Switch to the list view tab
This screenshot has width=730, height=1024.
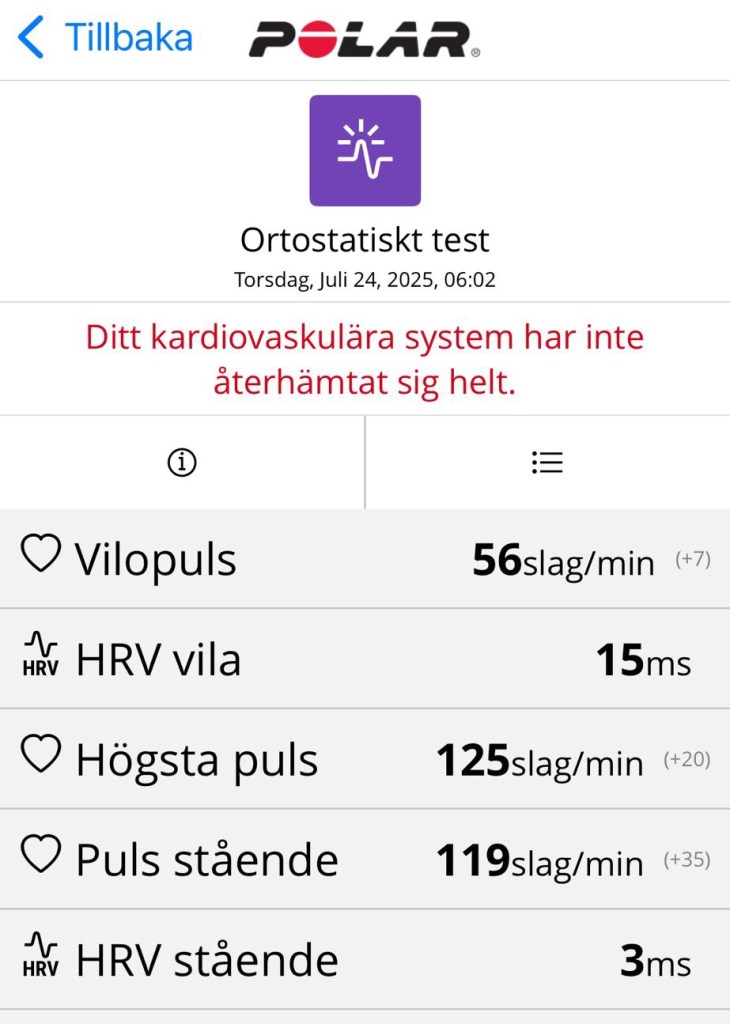(547, 462)
